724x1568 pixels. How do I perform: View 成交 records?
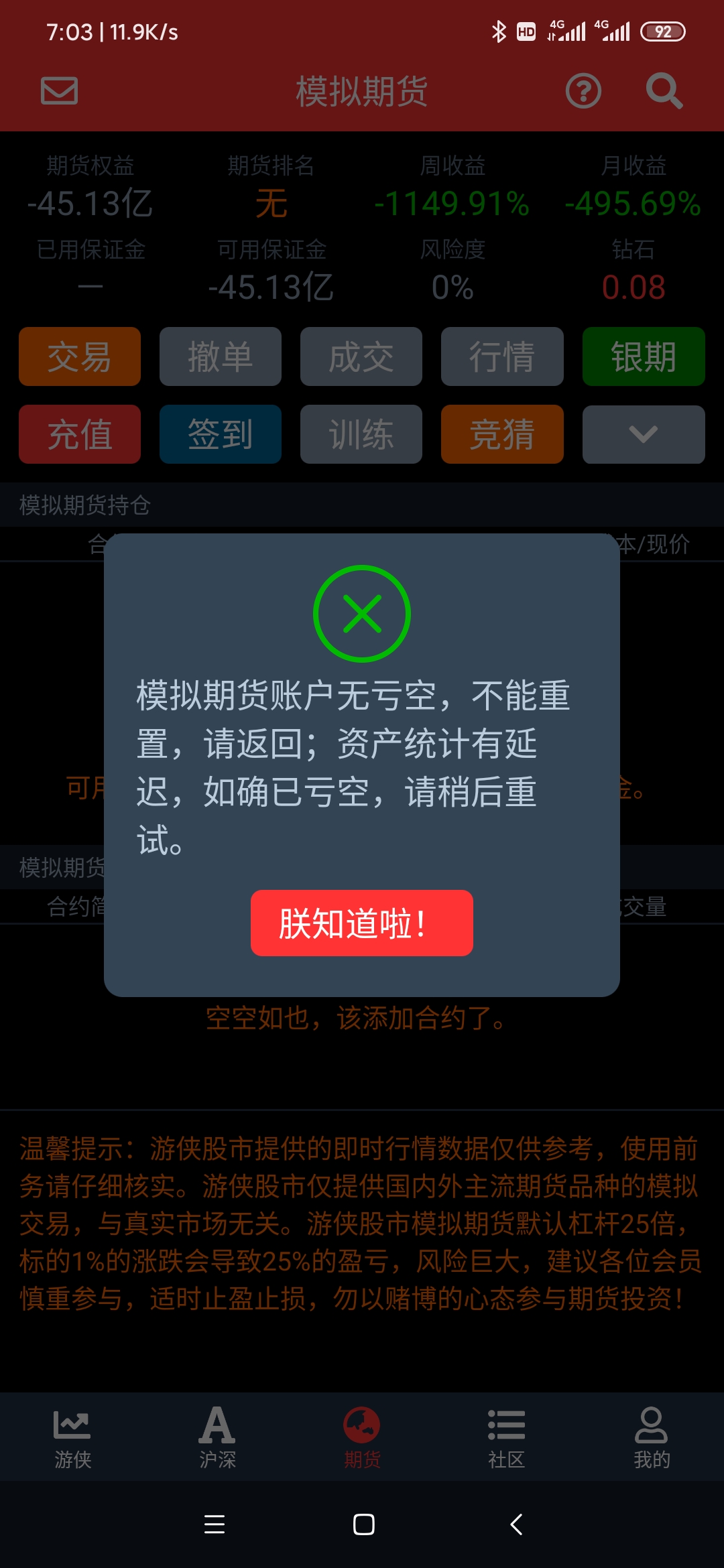click(361, 356)
